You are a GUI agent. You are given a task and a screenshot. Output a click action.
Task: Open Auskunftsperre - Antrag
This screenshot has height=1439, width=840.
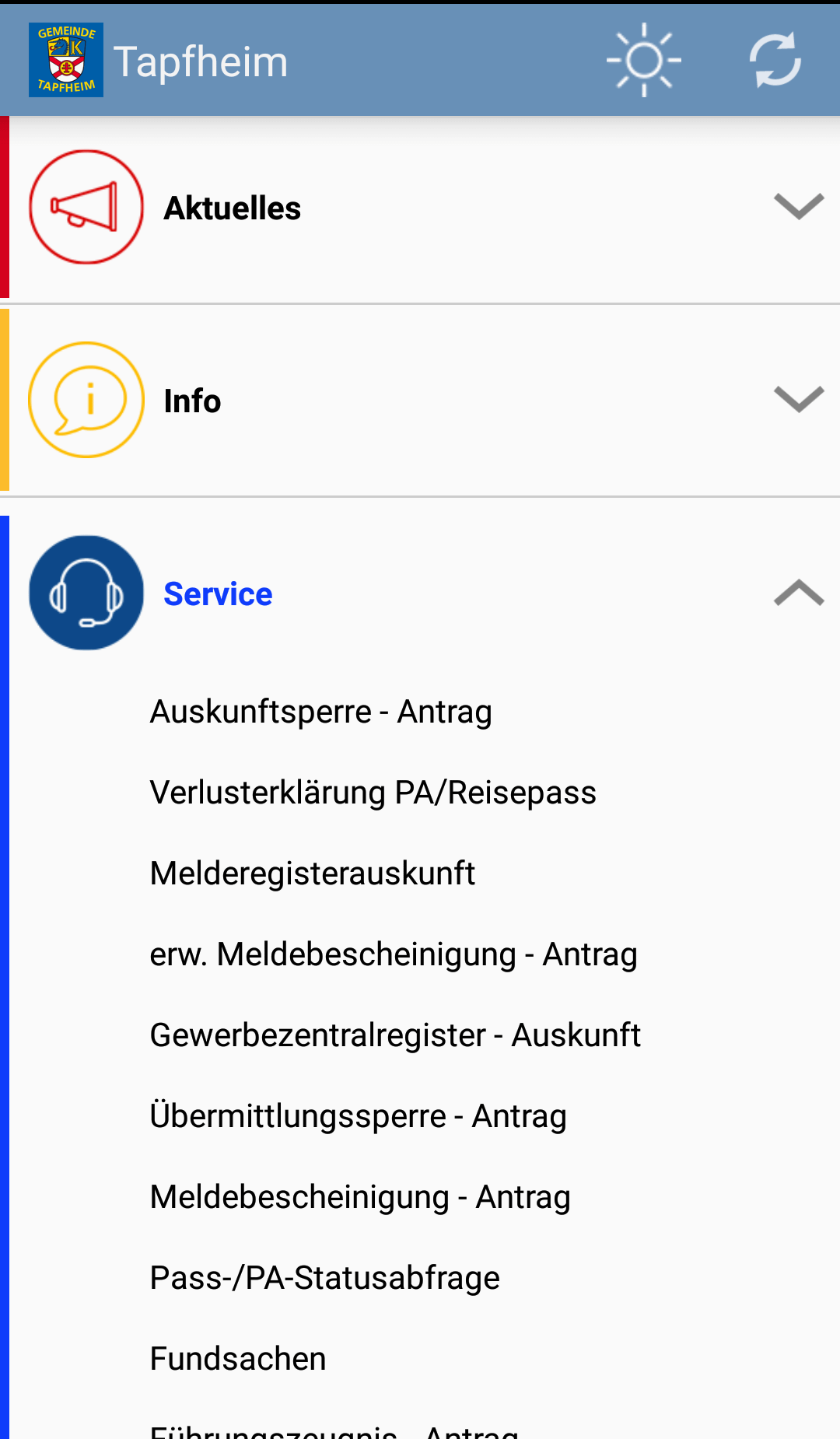[320, 712]
